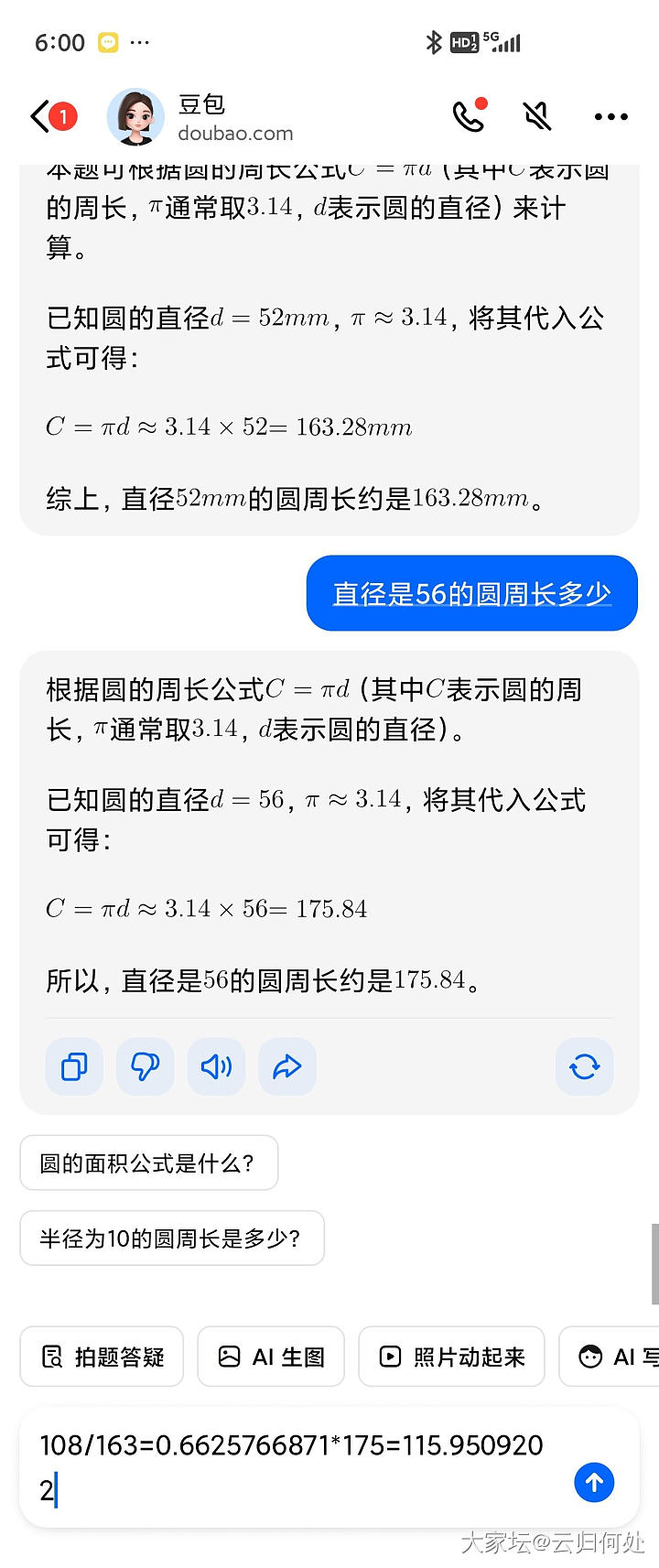Go back using the top-left arrow
Screen dimensions: 659x1568
point(41,116)
